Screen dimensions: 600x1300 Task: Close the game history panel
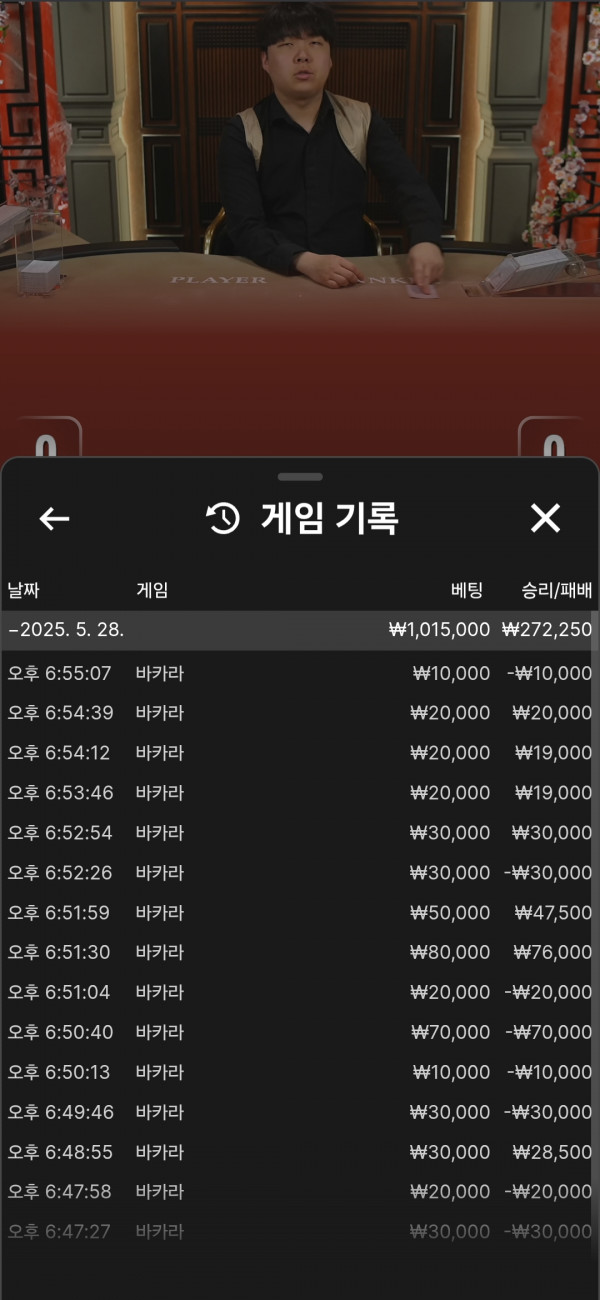pyautogui.click(x=545, y=518)
